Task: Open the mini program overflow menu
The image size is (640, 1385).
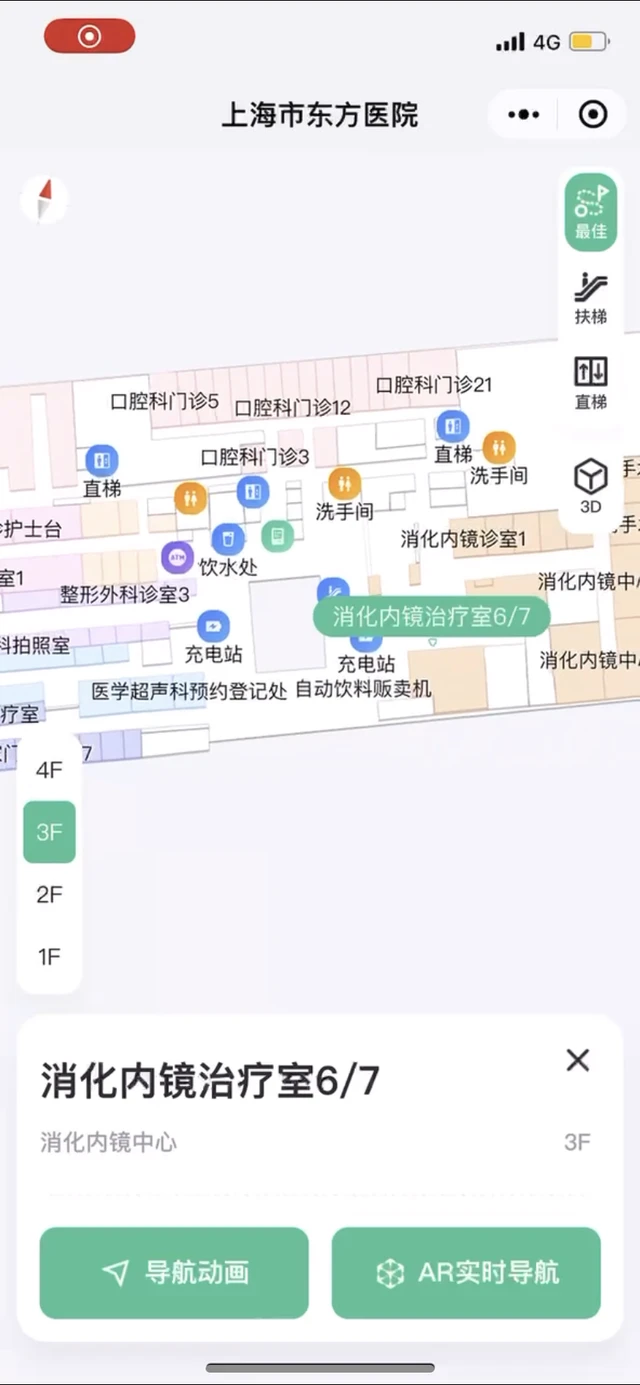Action: pyautogui.click(x=523, y=115)
